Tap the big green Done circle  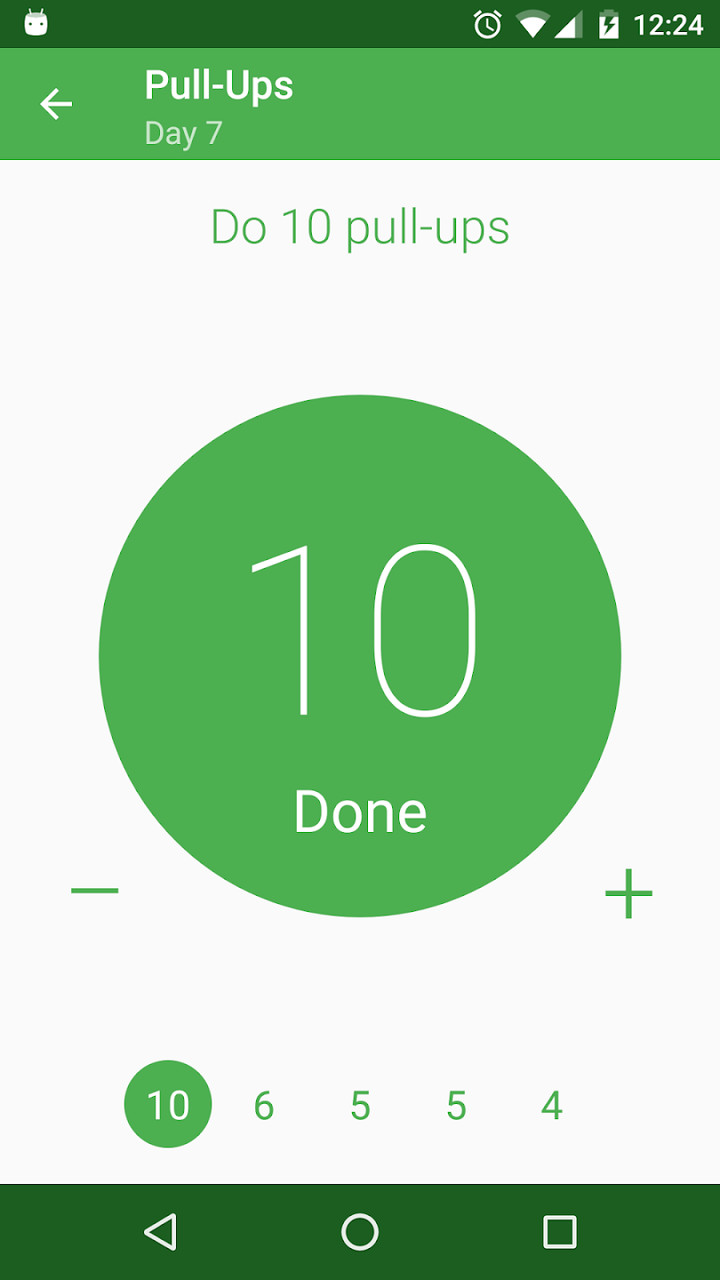tap(360, 656)
